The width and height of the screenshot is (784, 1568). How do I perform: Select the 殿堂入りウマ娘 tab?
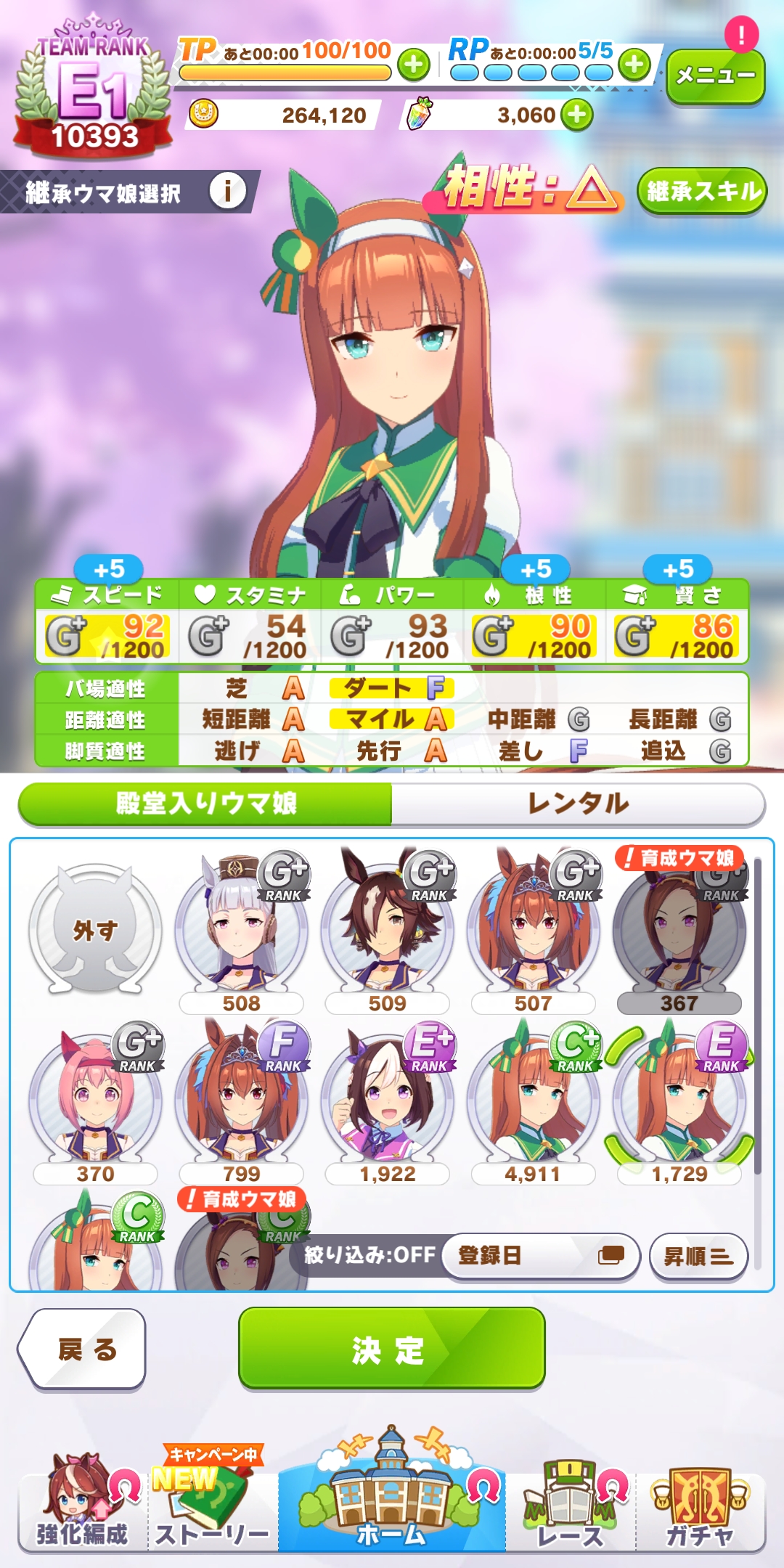[x=206, y=804]
